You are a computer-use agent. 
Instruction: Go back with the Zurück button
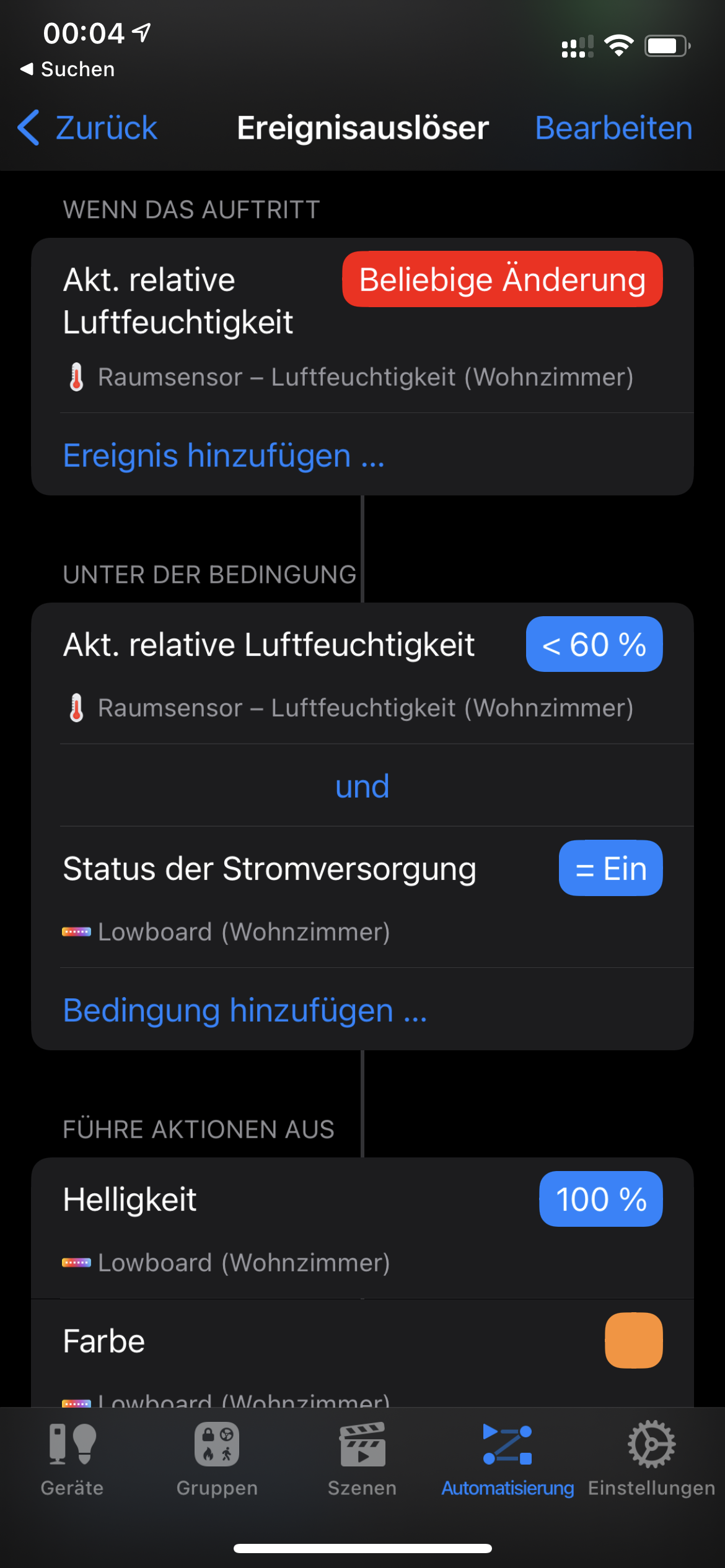click(87, 128)
